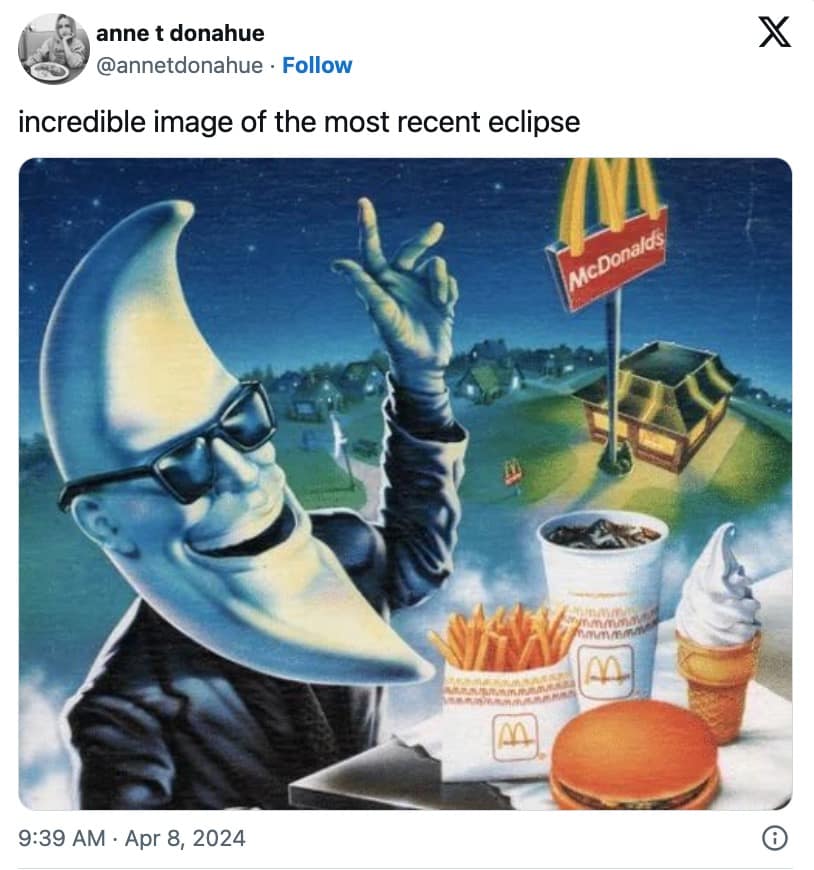
Task: Open the anne t donahue display name
Action: pos(181,33)
